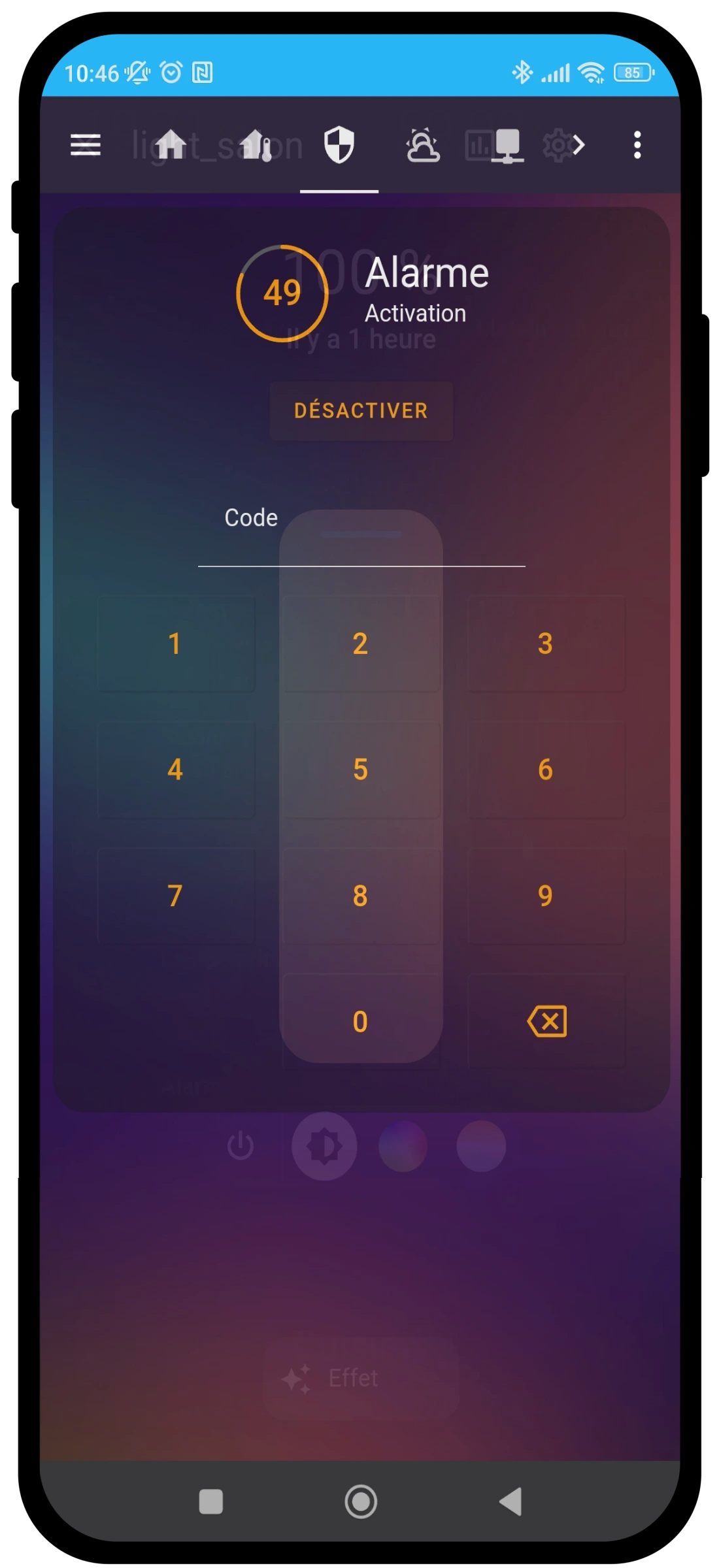Enter digit 7 on keypad
719x1568 pixels.
click(175, 896)
